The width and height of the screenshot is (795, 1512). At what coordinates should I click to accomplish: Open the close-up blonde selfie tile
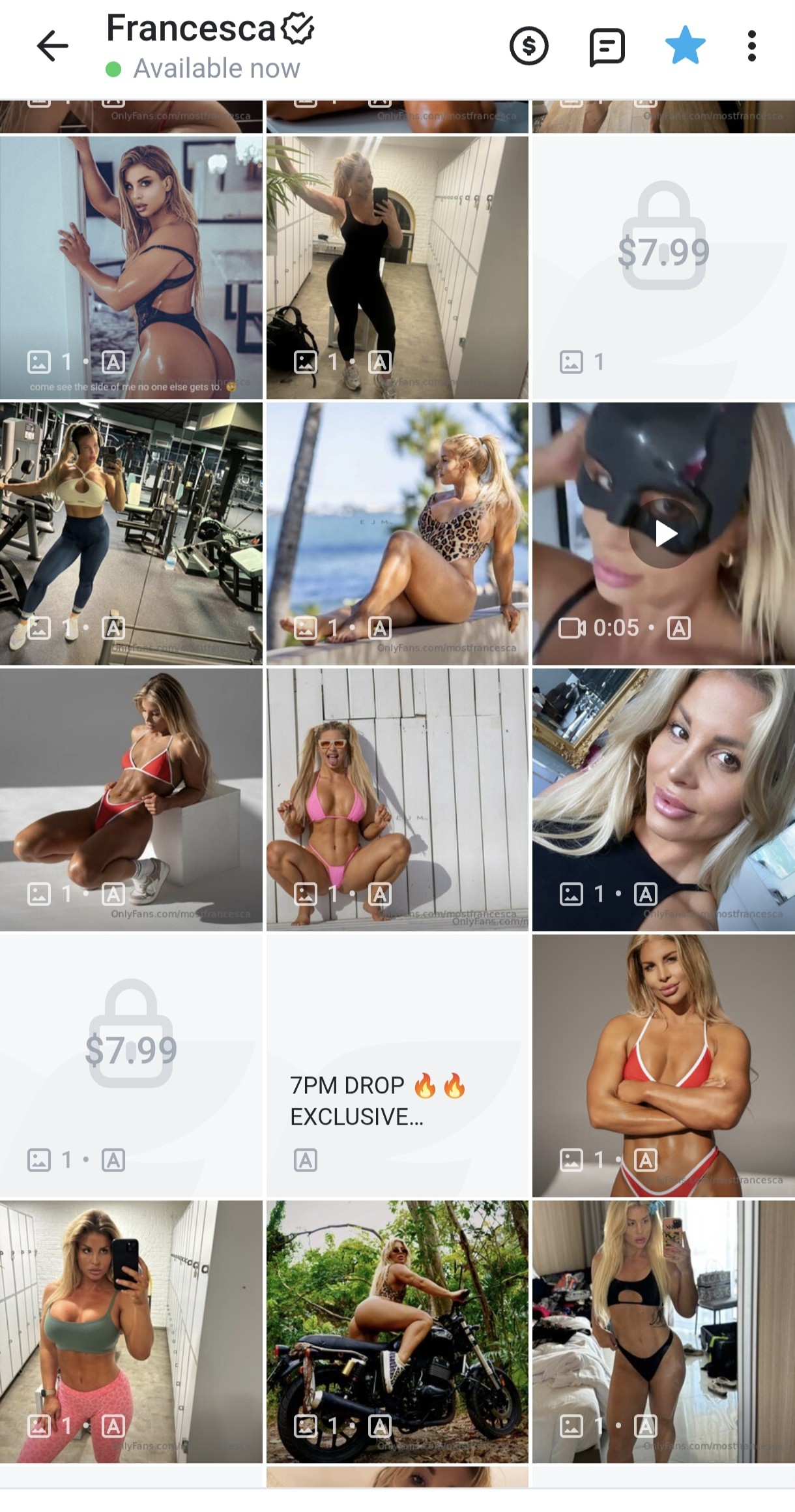[x=663, y=799]
